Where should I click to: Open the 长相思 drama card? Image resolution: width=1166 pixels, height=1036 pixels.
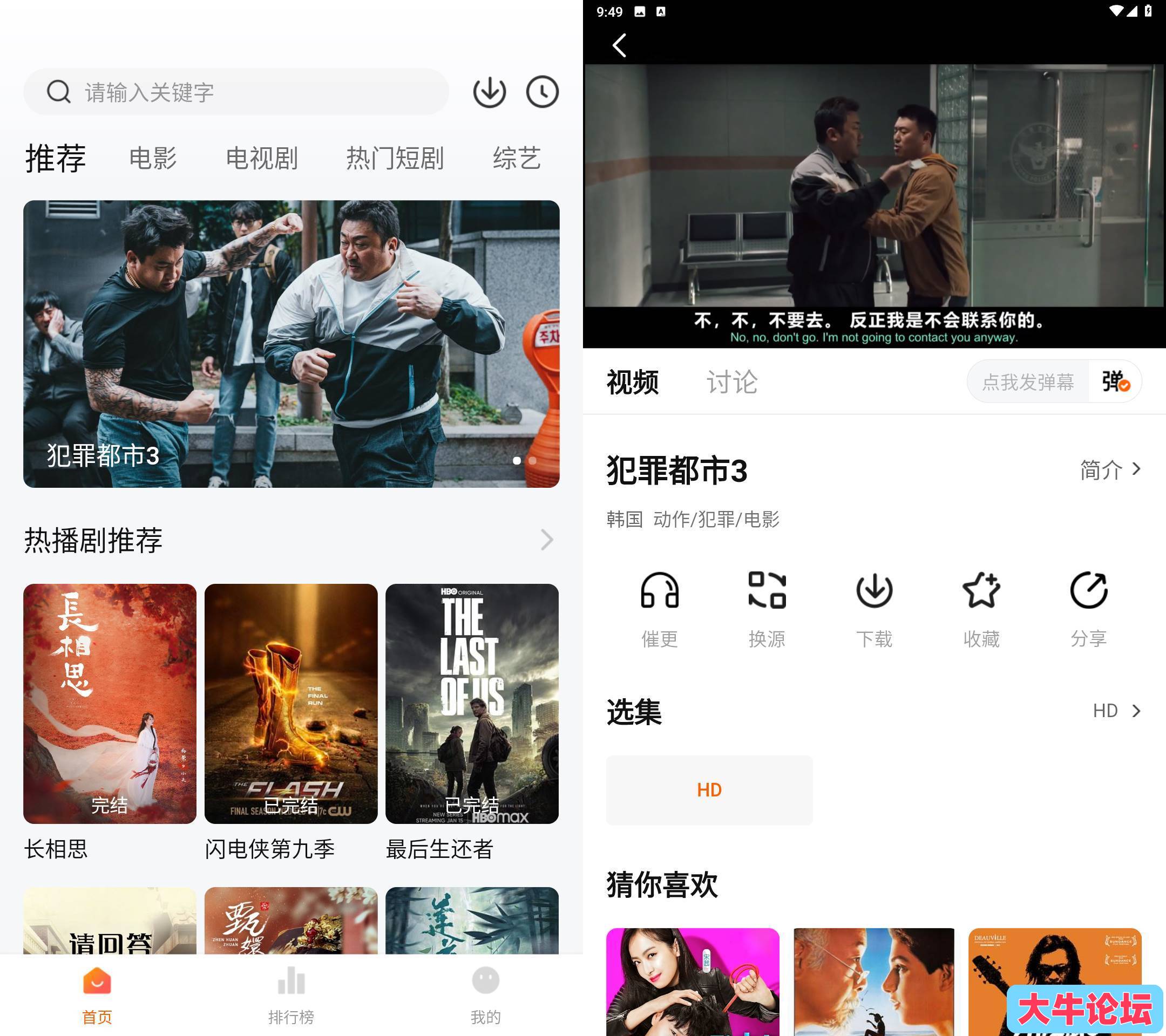[110, 703]
